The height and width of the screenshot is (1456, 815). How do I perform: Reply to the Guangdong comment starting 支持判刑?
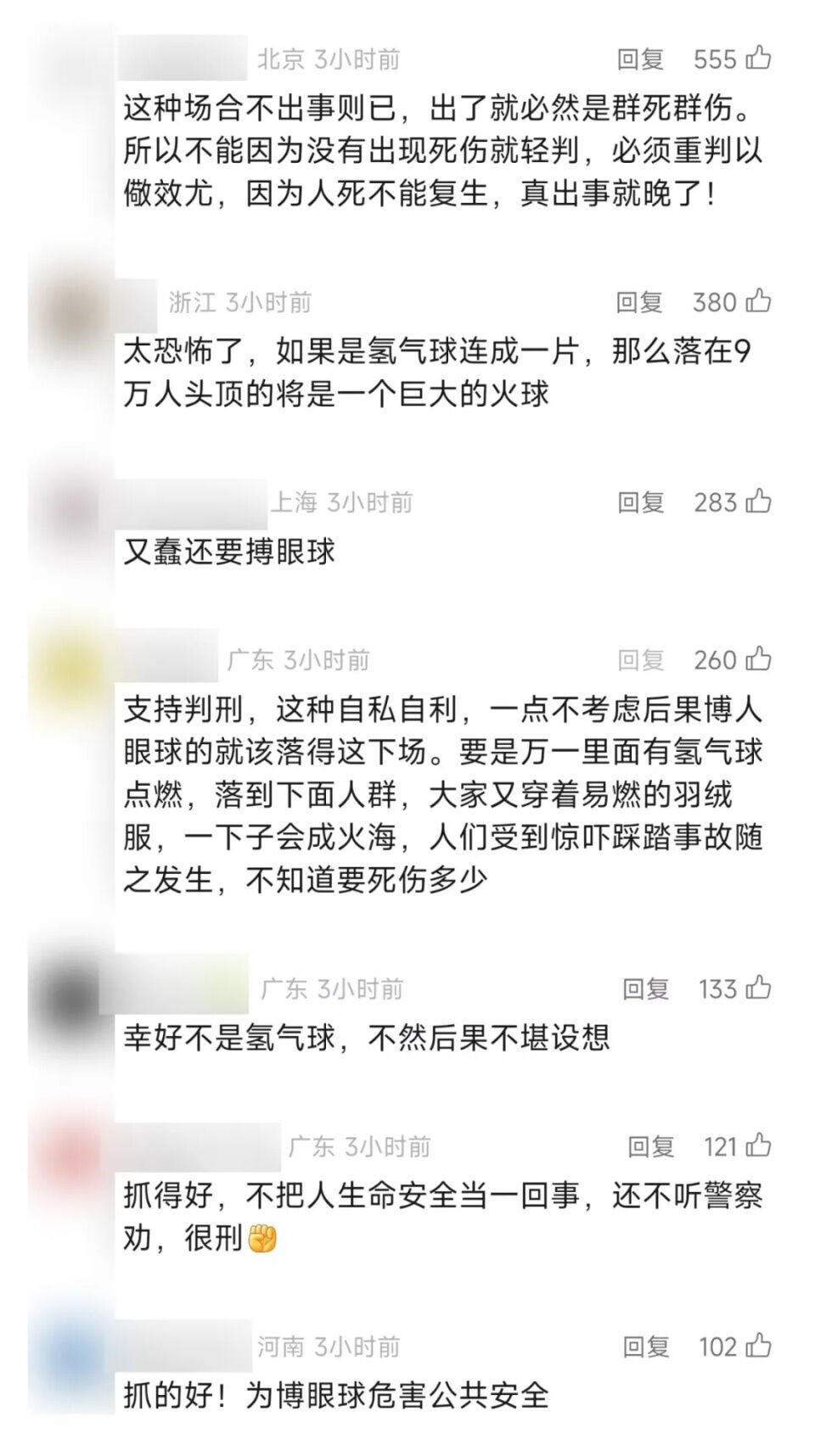(640, 660)
